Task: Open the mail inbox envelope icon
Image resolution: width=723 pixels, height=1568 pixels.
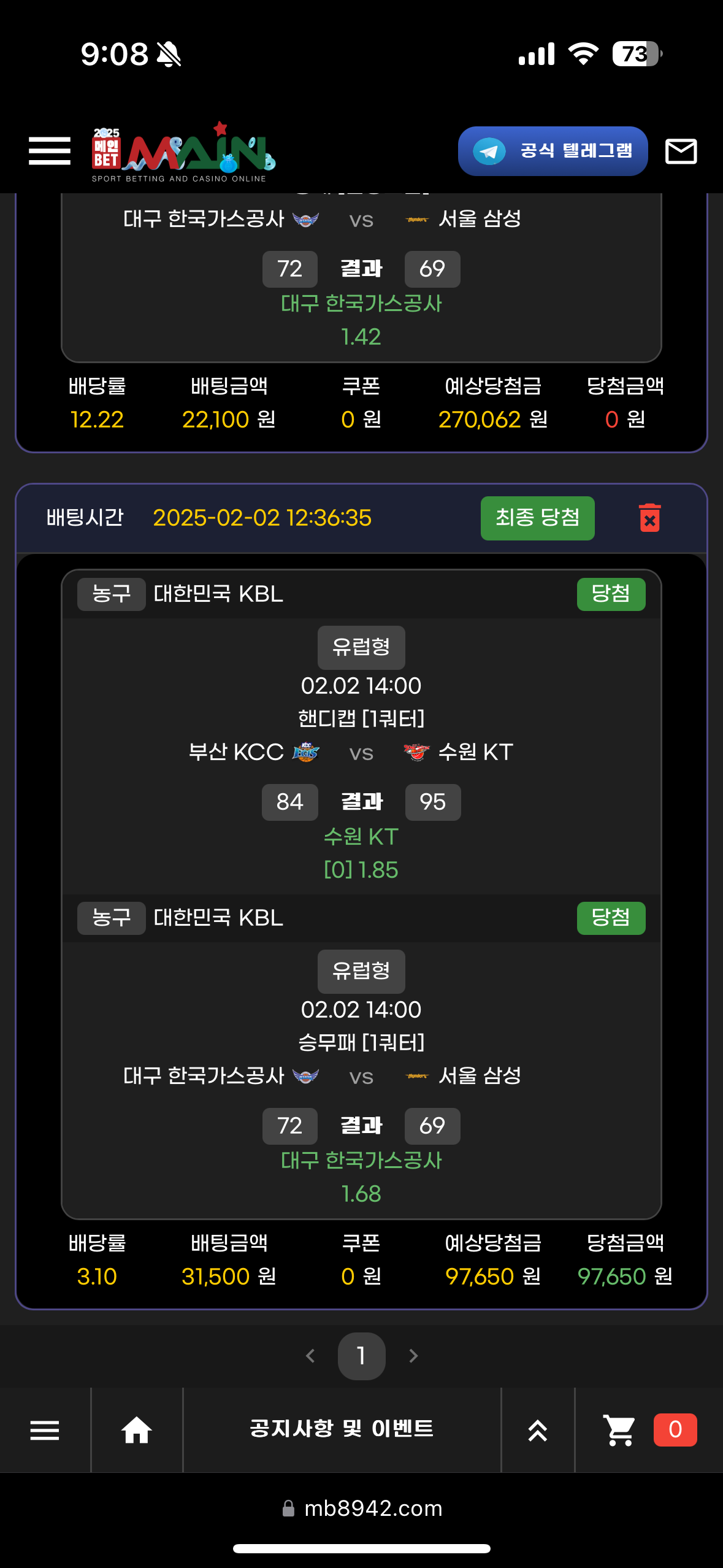Action: coord(681,151)
